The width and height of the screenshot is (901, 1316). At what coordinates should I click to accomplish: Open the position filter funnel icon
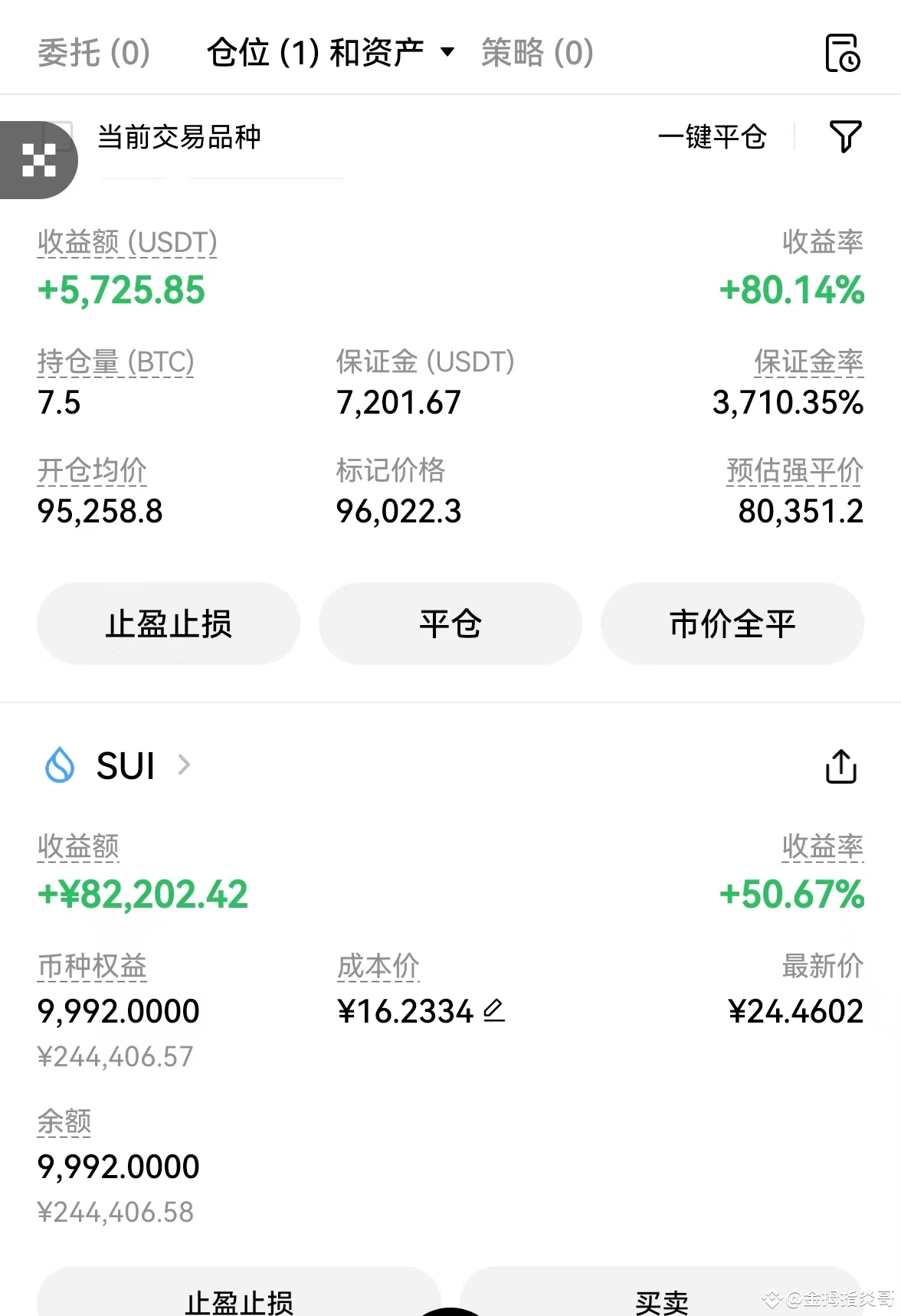click(x=845, y=137)
